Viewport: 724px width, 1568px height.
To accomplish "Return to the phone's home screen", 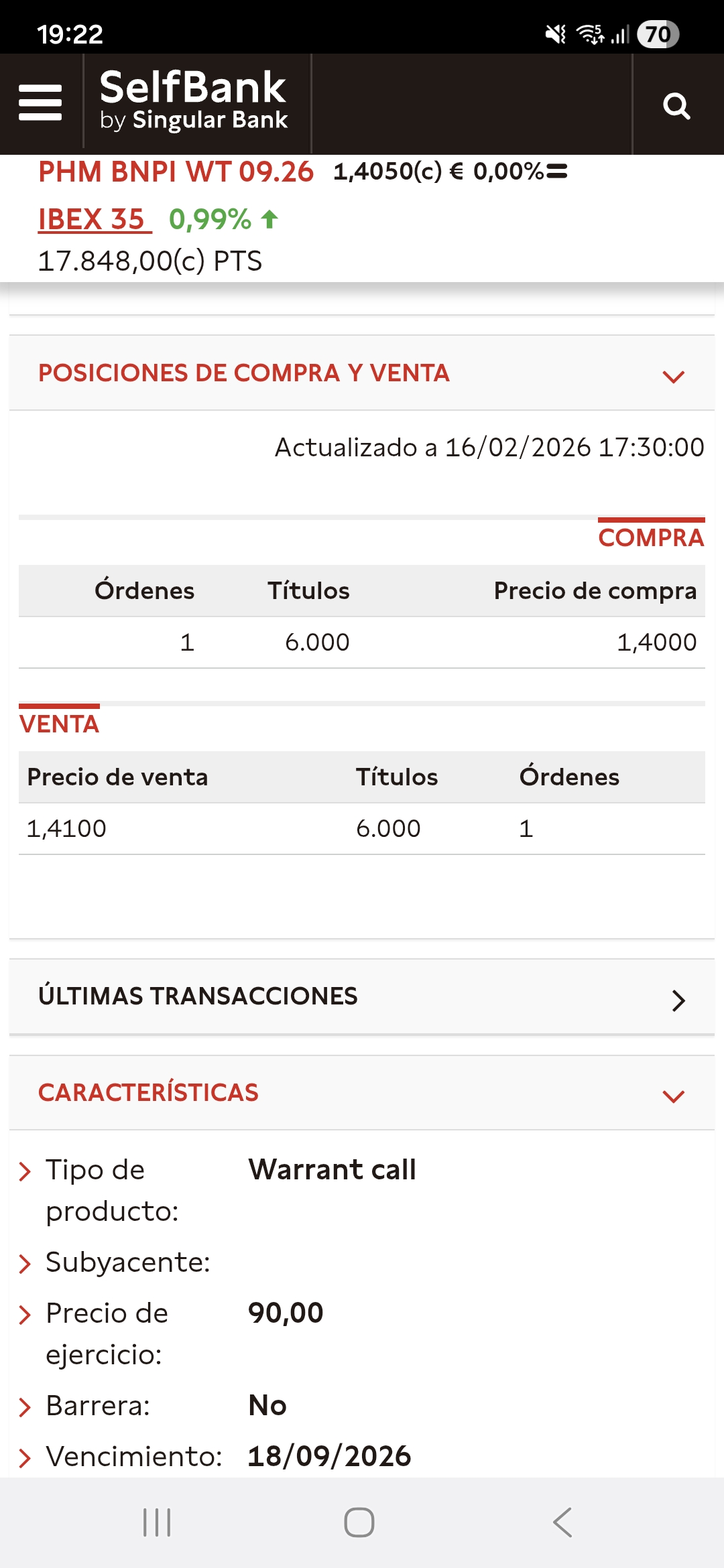I will click(x=359, y=1522).
